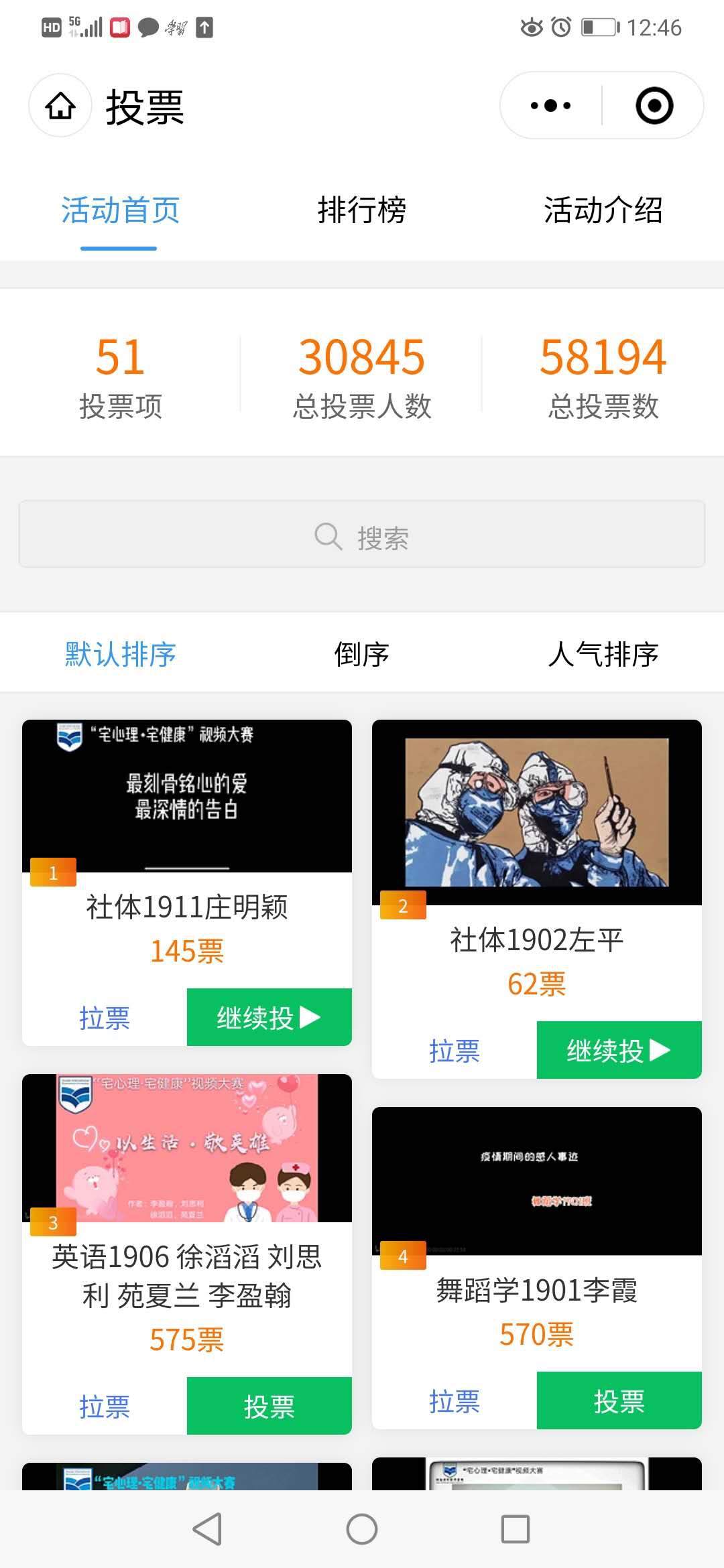The width and height of the screenshot is (724, 1568).
Task: Tap the 搜索 search box
Action: (362, 535)
